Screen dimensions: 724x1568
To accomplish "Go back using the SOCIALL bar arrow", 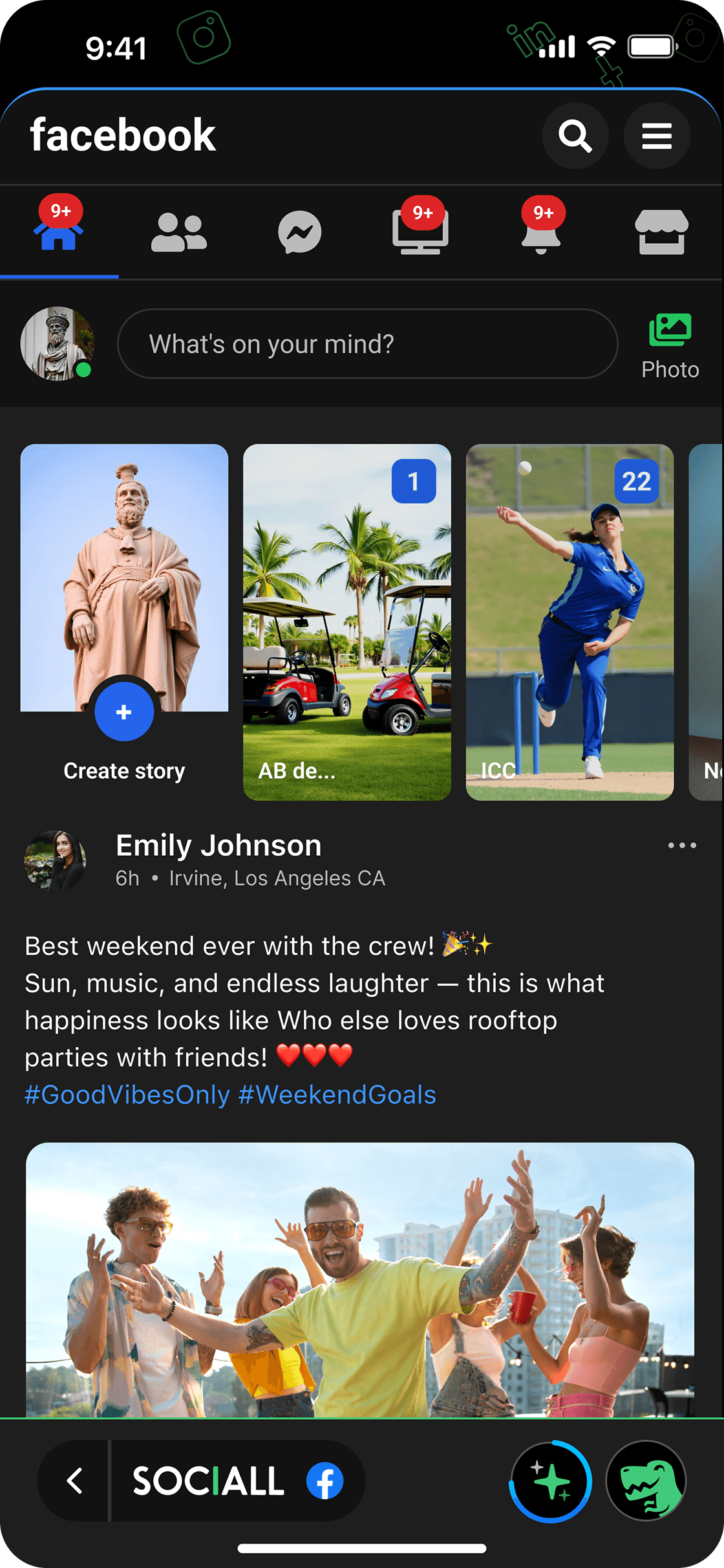I will click(75, 1481).
